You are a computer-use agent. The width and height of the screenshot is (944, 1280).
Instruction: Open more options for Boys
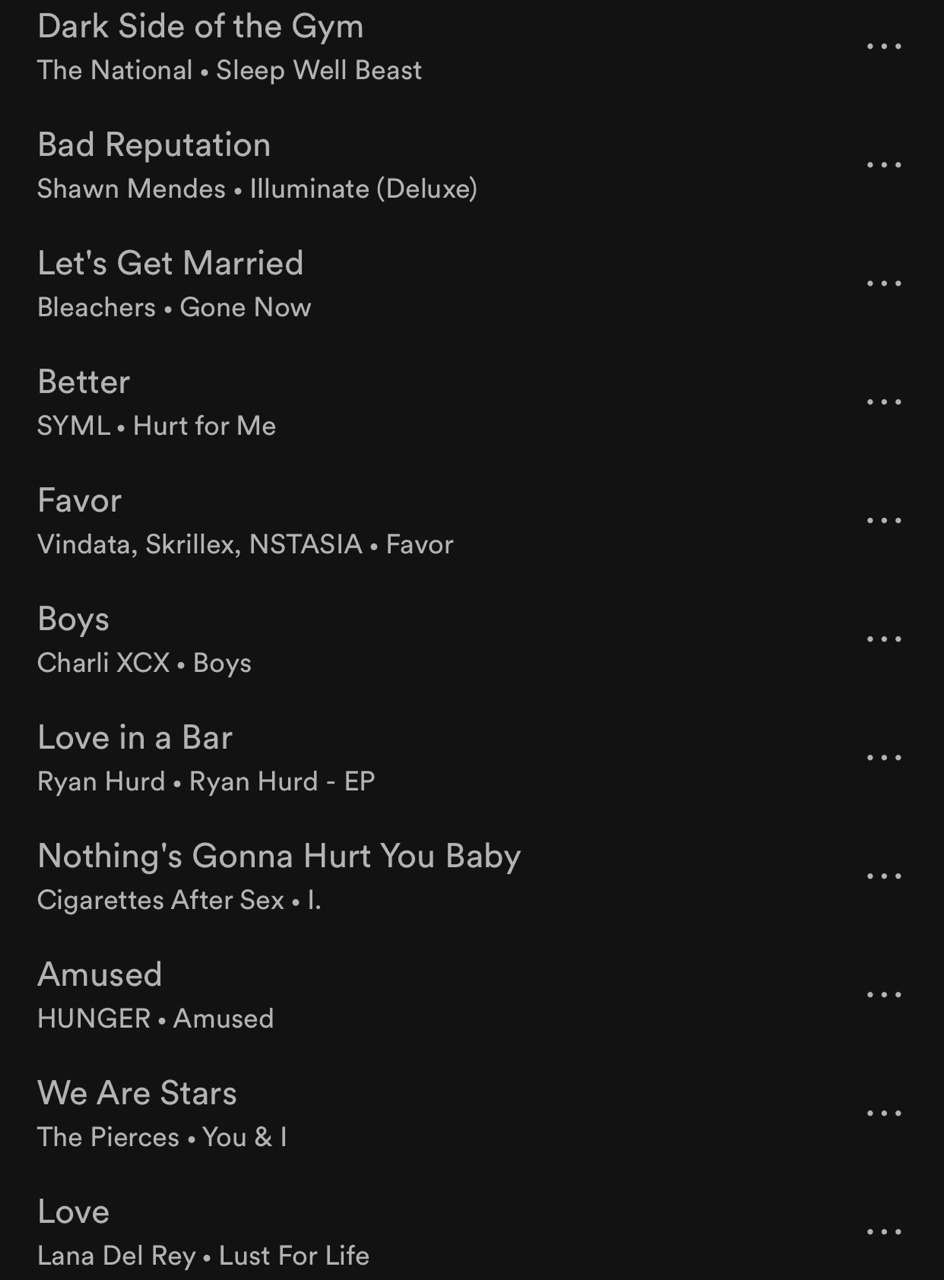tap(884, 639)
